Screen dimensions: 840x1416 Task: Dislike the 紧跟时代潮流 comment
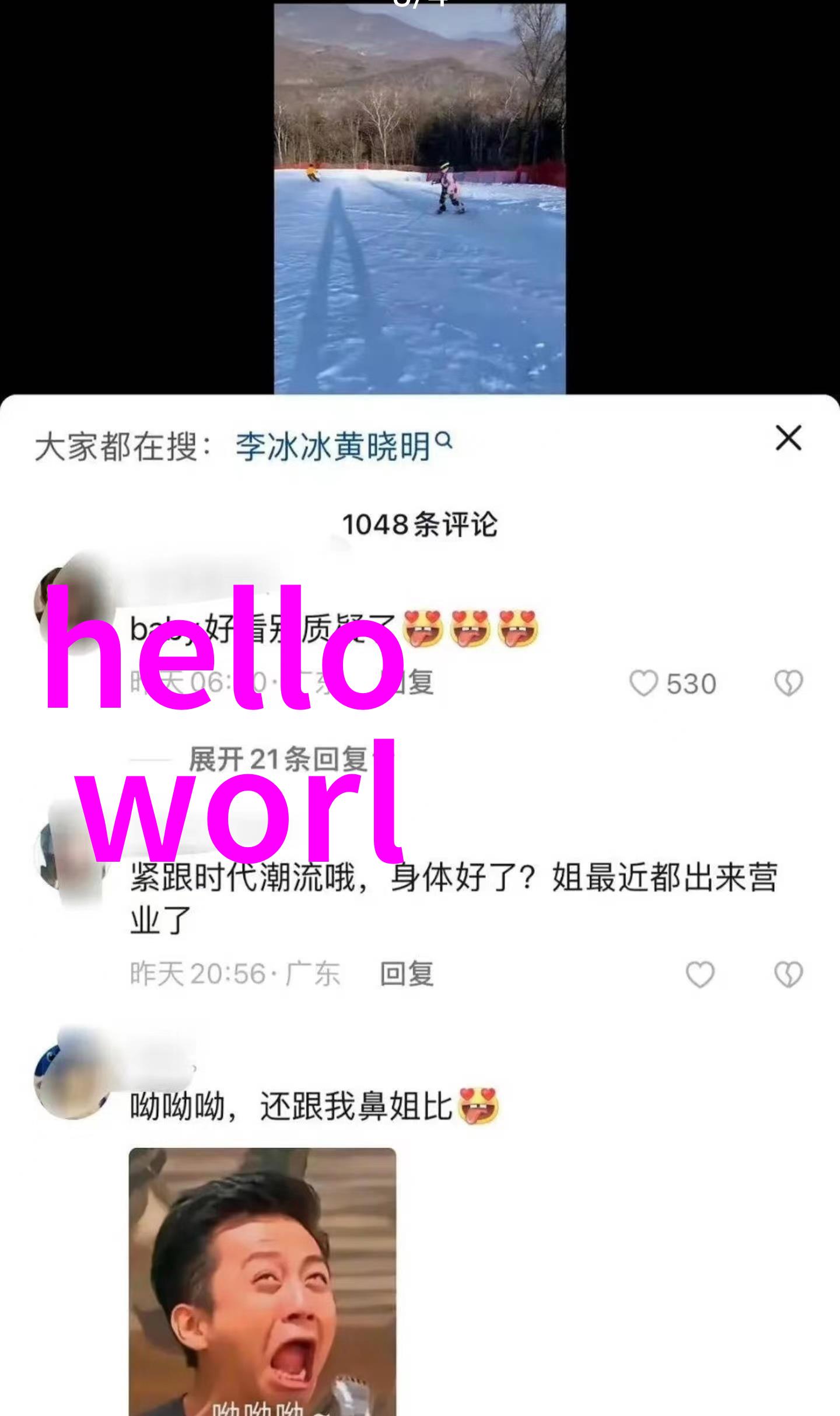(788, 974)
